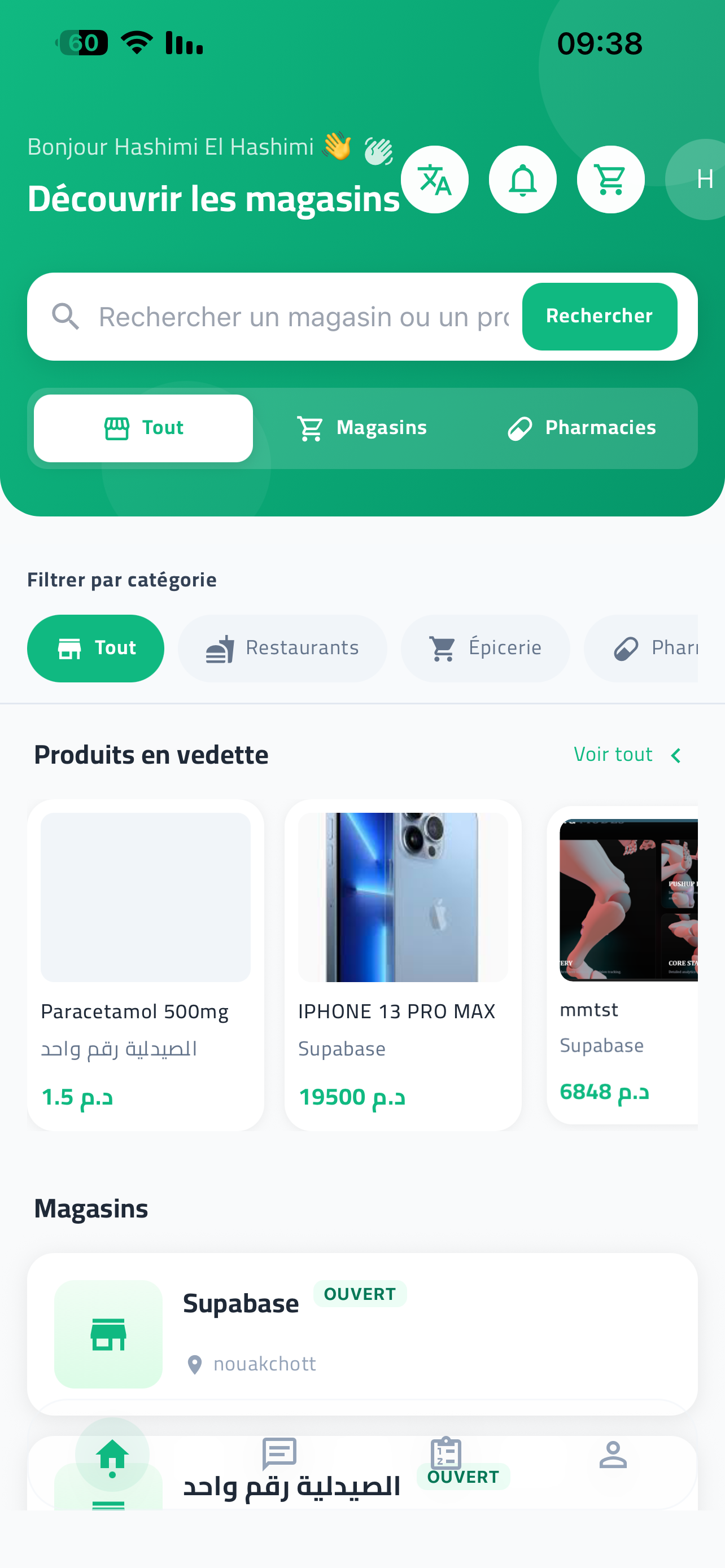Open the Paracetamol 500mg product card

tap(146, 964)
